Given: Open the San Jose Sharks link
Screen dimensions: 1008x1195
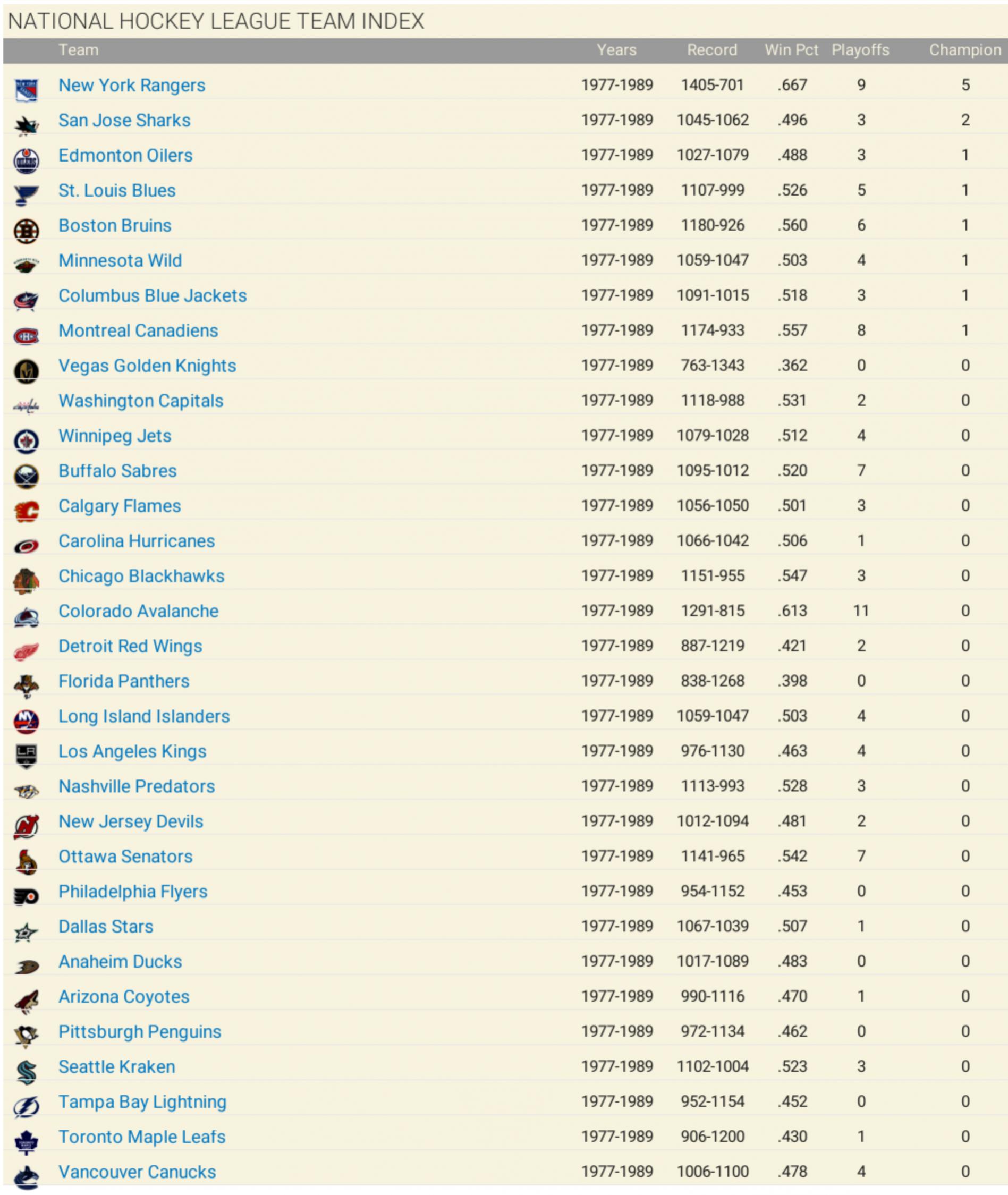Looking at the screenshot, I should 124,120.
